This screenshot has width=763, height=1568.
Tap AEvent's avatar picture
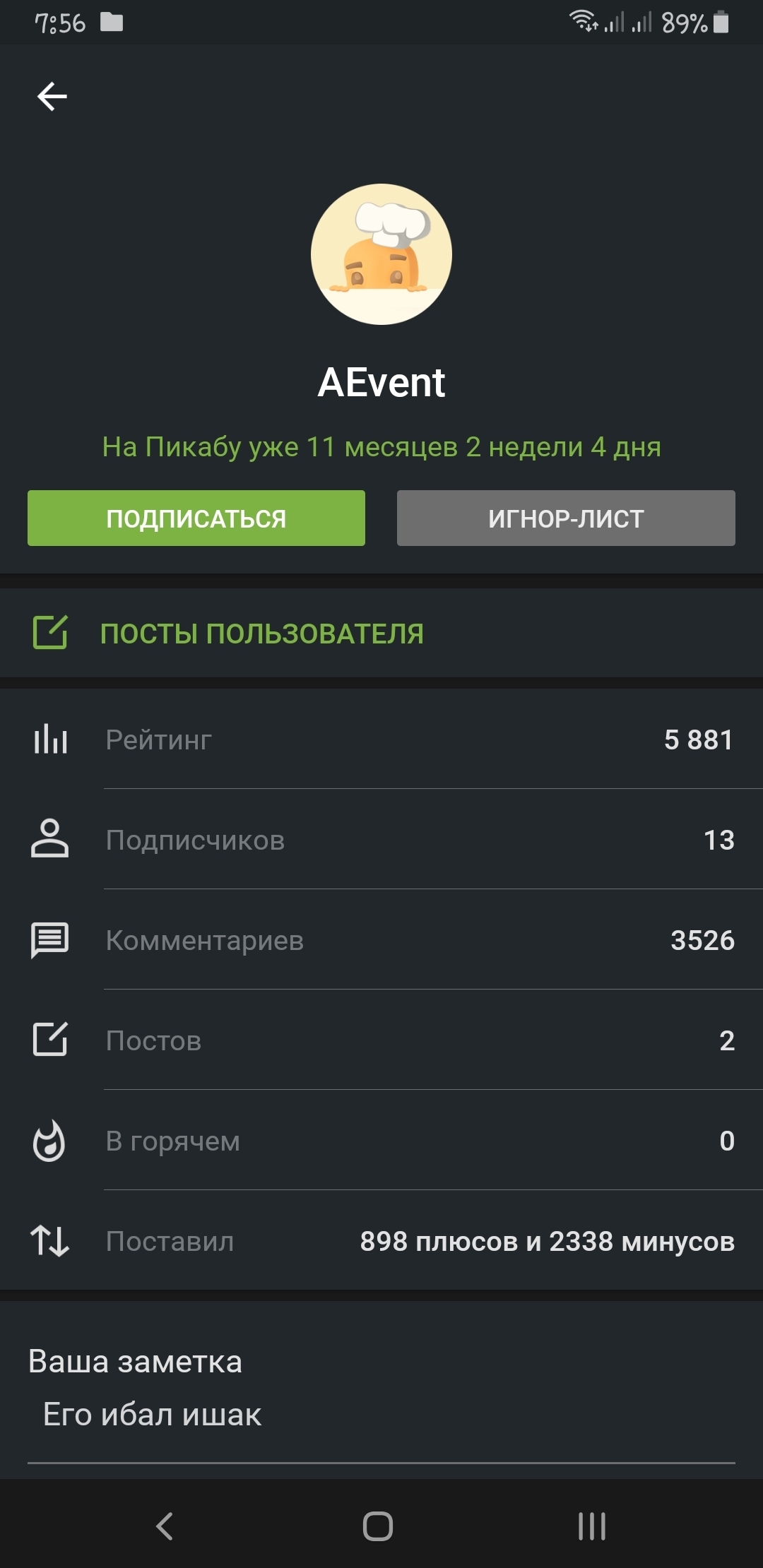[x=381, y=254]
